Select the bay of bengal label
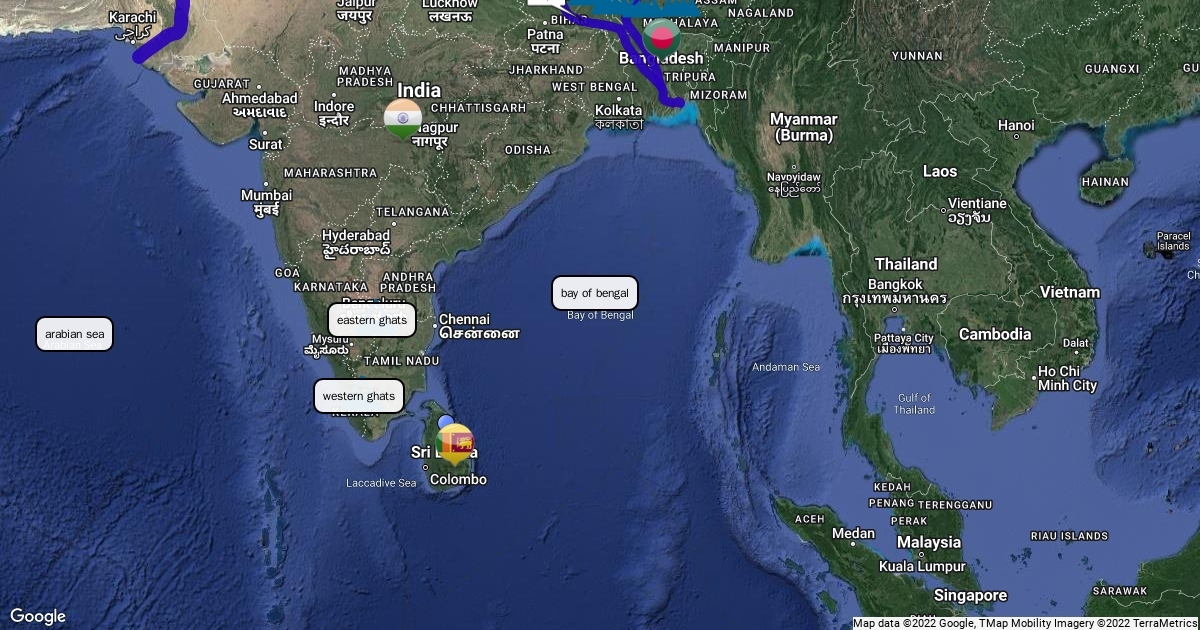The width and height of the screenshot is (1200, 630). [x=595, y=293]
